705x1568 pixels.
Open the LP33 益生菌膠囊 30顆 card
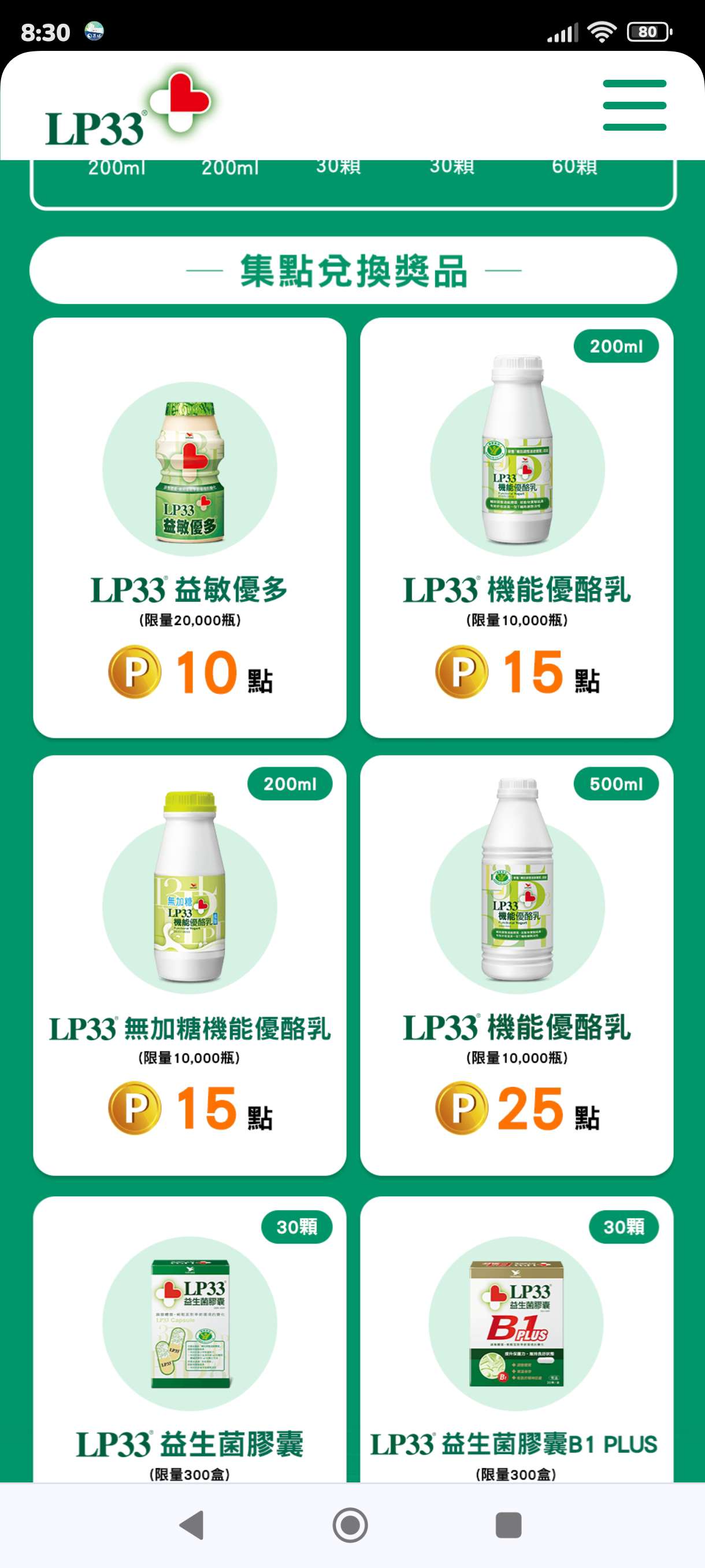190,1340
